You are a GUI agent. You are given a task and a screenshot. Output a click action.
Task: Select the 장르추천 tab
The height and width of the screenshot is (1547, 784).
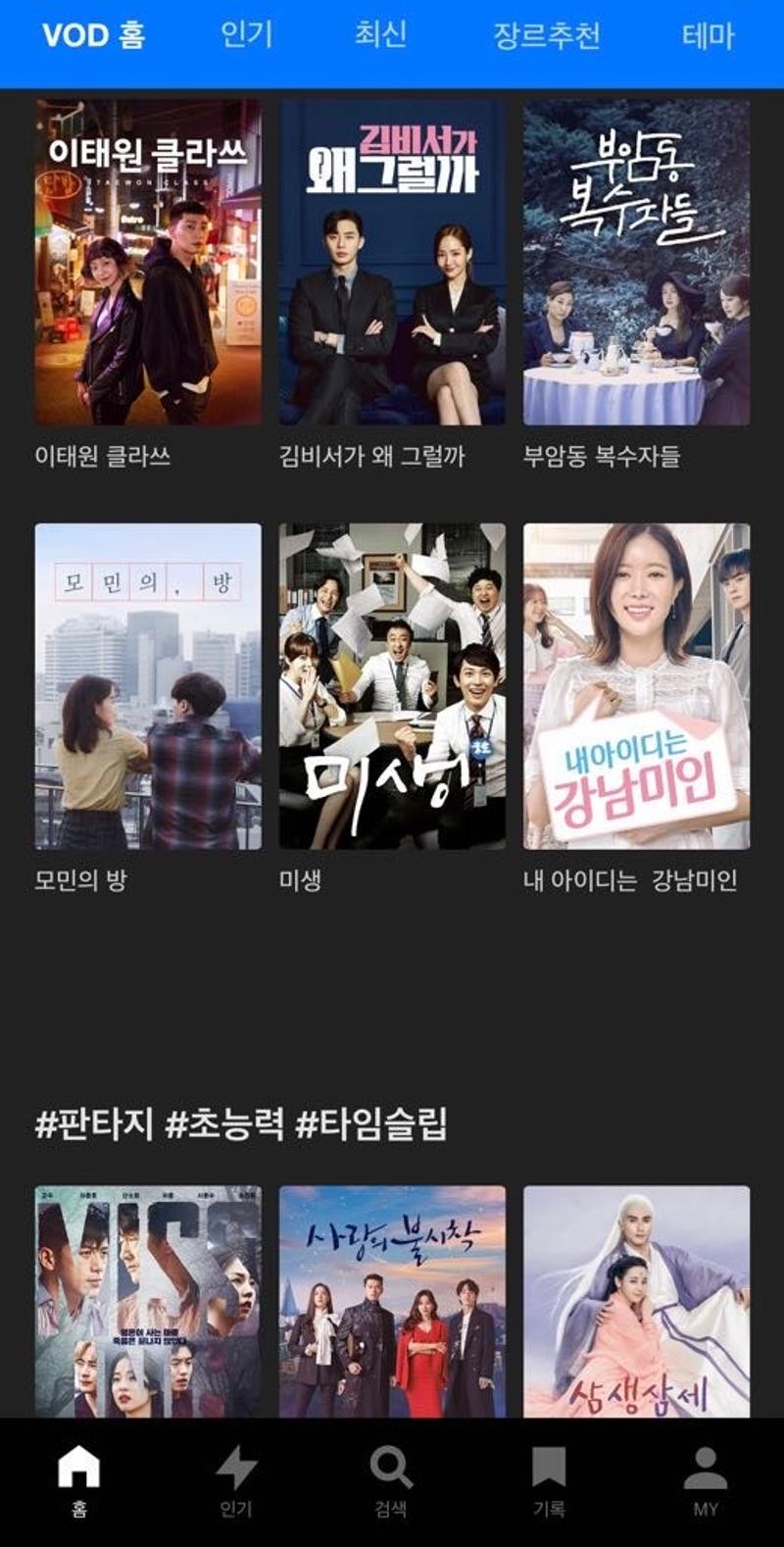click(546, 36)
